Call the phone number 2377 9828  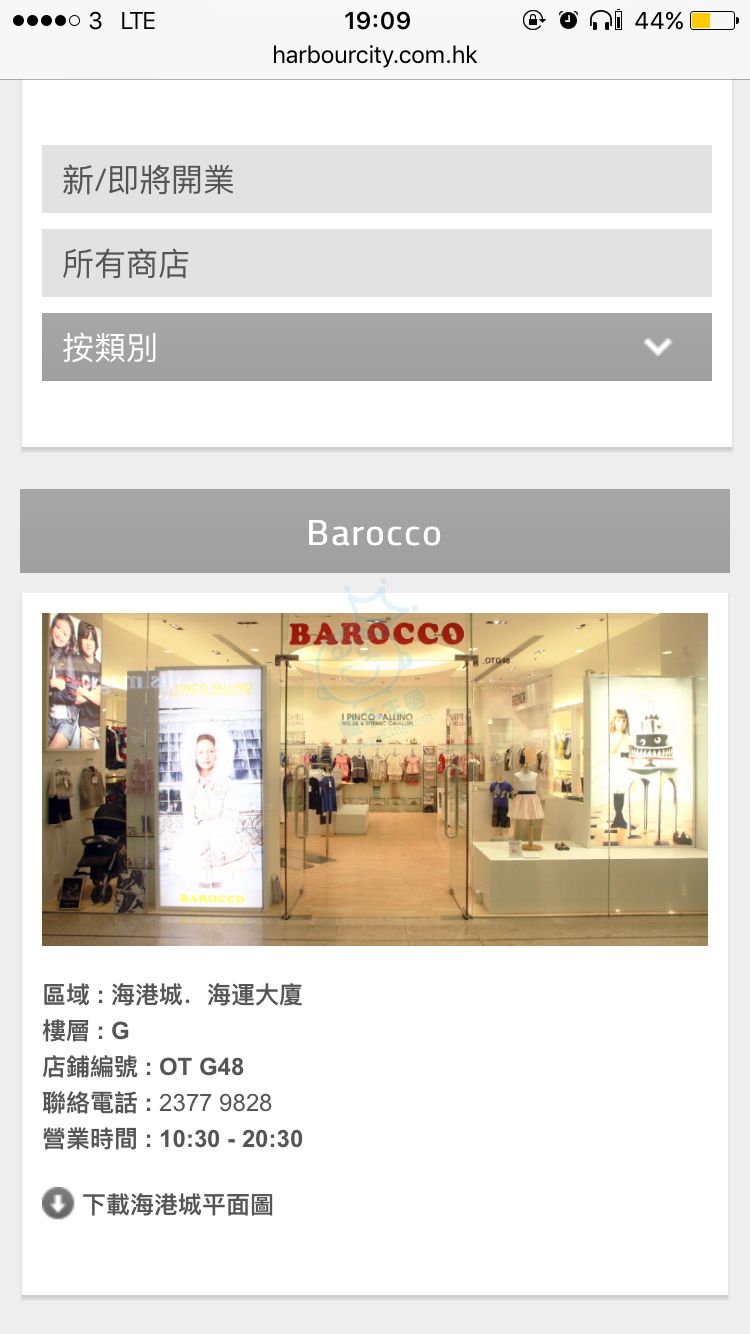[215, 1103]
